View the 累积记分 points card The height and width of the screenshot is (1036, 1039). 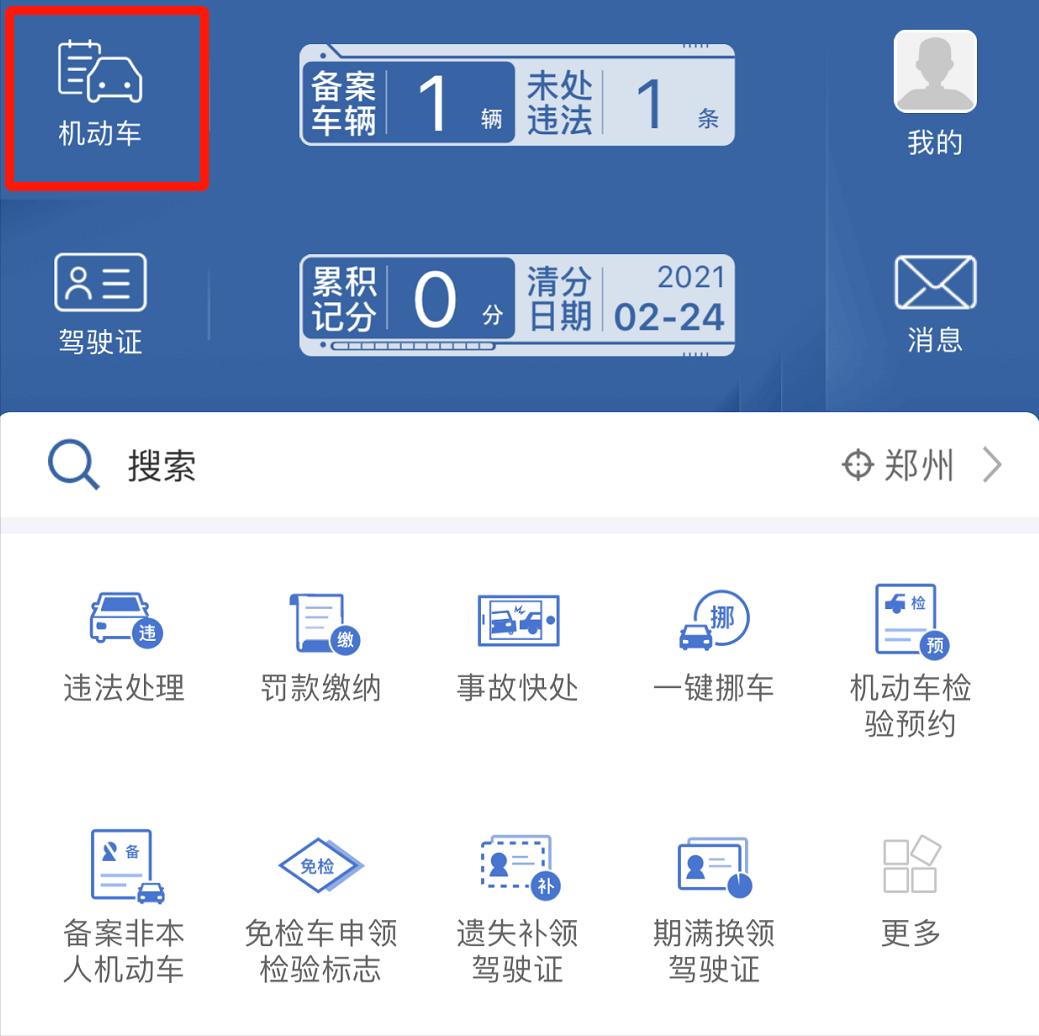click(x=408, y=300)
